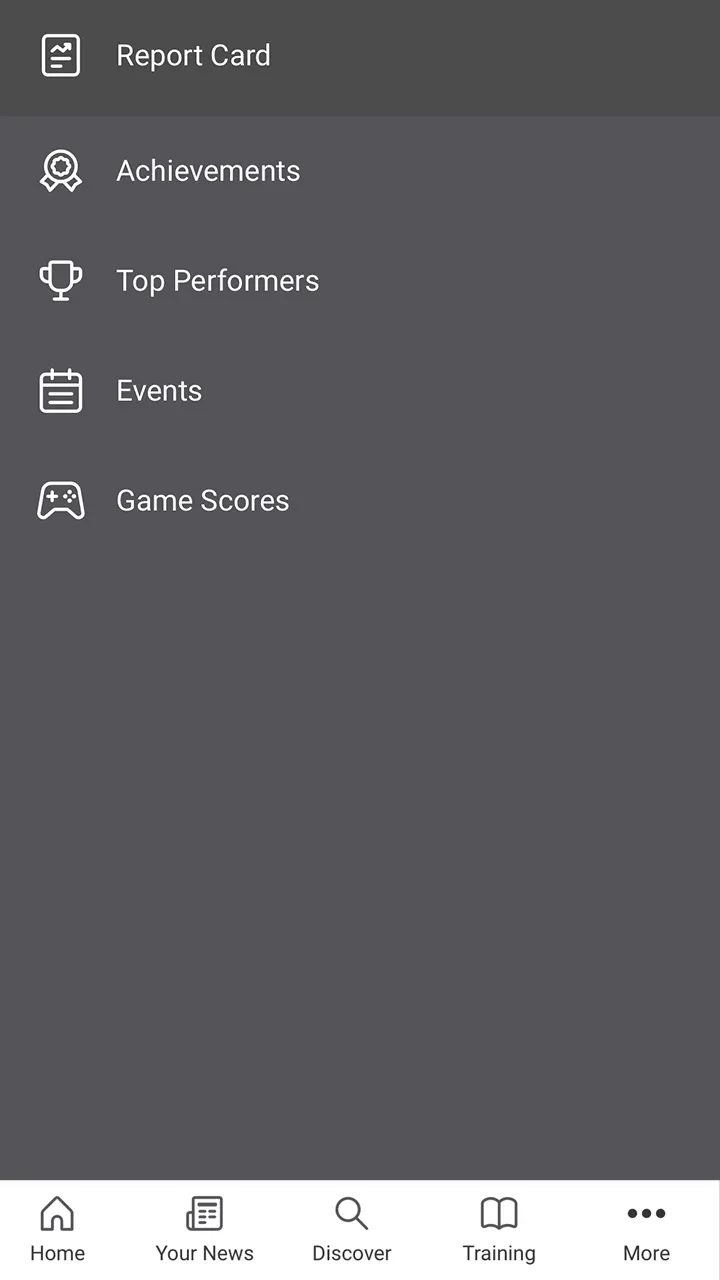Image resolution: width=720 pixels, height=1280 pixels.
Task: Open the Report Card menu item
Action: (193, 56)
